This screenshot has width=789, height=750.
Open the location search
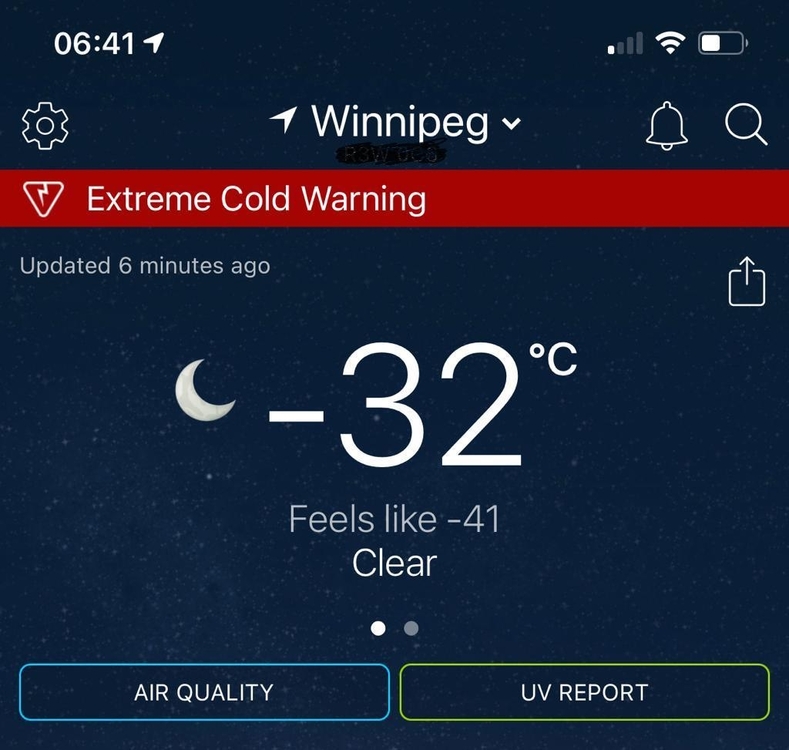click(x=745, y=126)
